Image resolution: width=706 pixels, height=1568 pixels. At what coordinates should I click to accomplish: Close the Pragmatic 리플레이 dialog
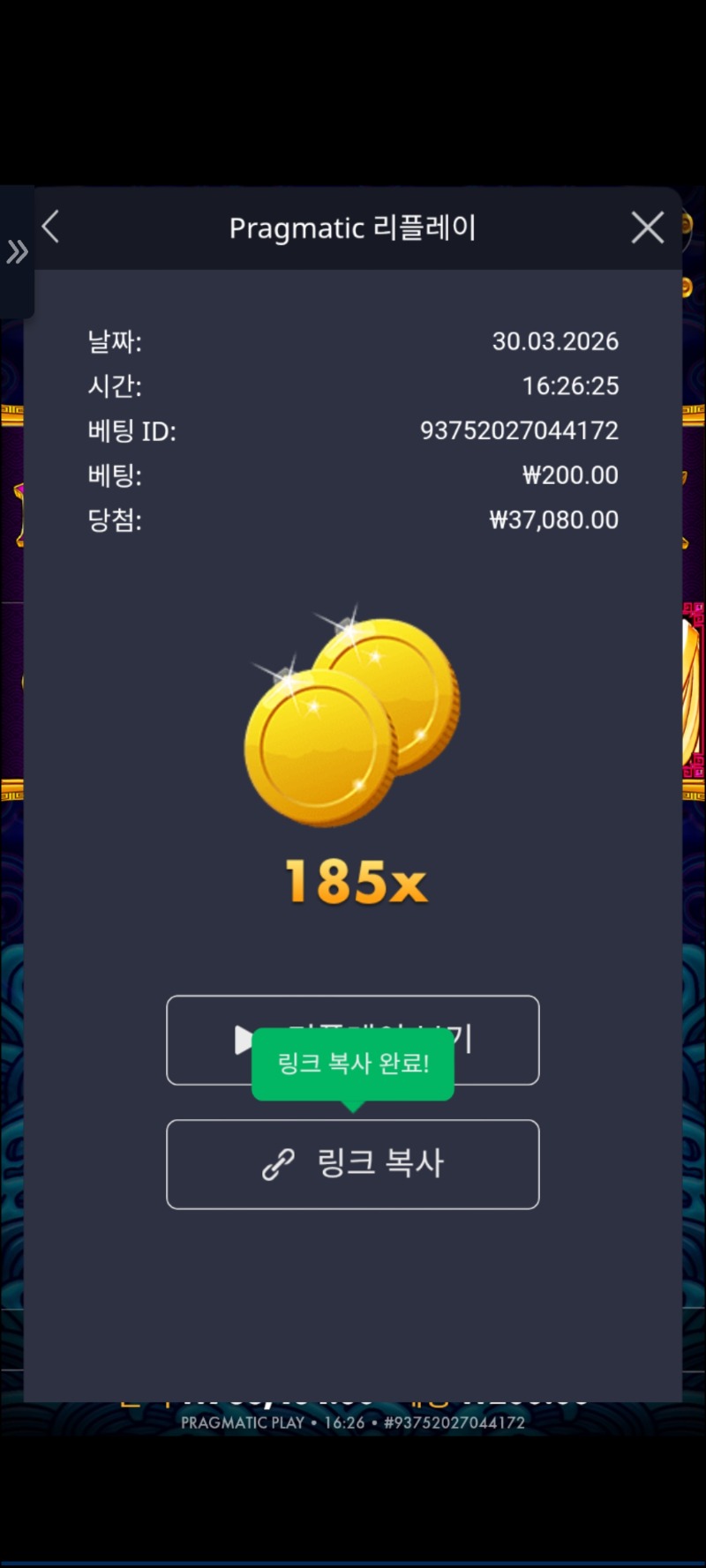coord(647,228)
